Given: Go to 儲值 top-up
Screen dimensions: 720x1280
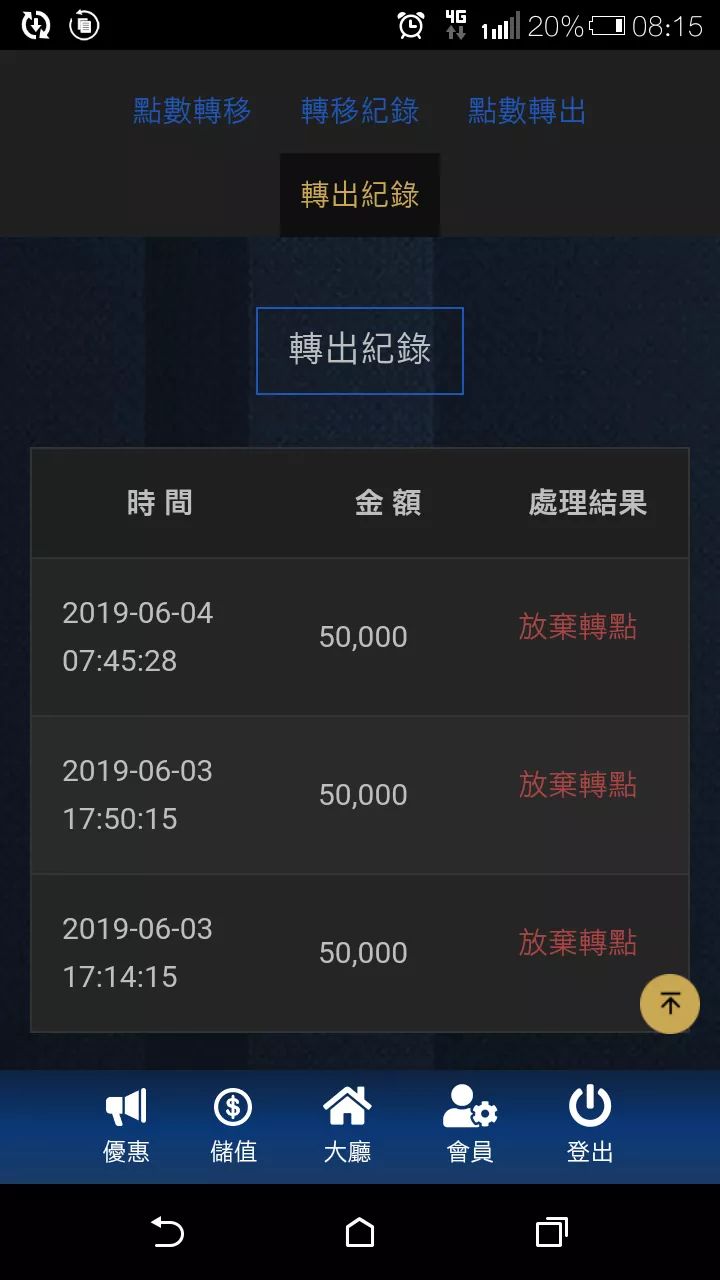Looking at the screenshot, I should click(x=233, y=1127).
